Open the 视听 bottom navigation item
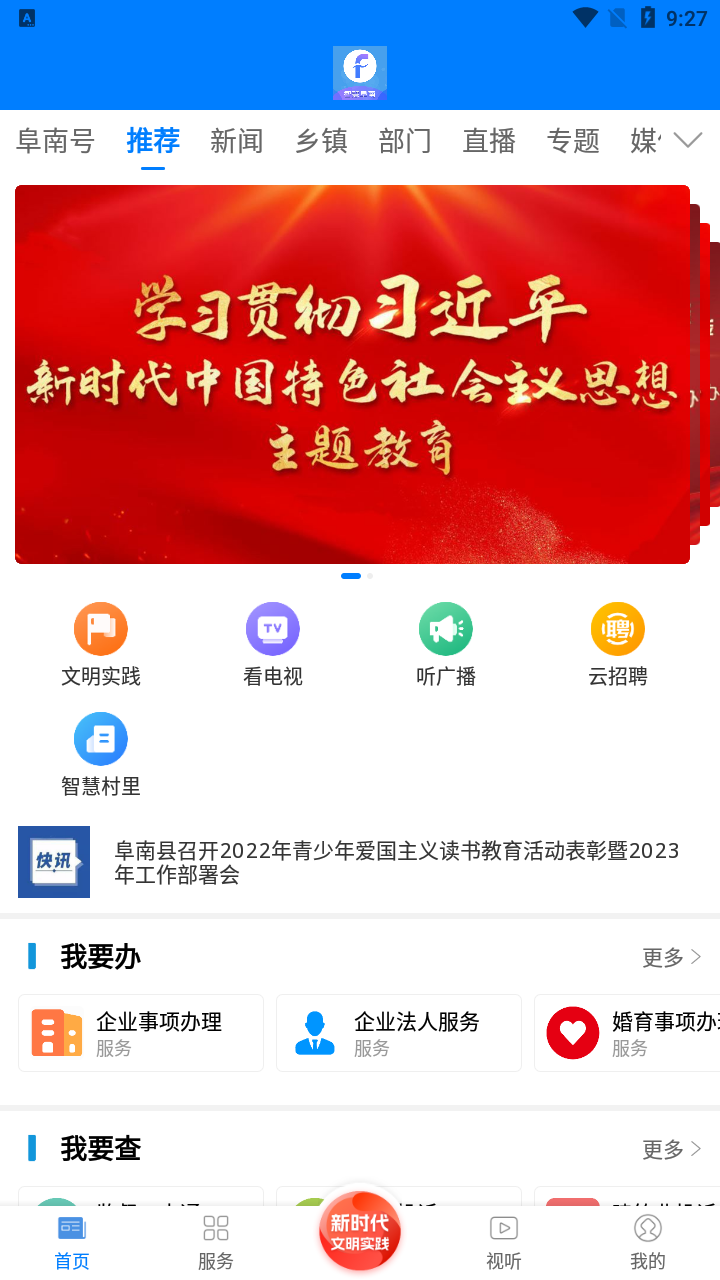Viewport: 720px width, 1280px height. coord(503,1240)
